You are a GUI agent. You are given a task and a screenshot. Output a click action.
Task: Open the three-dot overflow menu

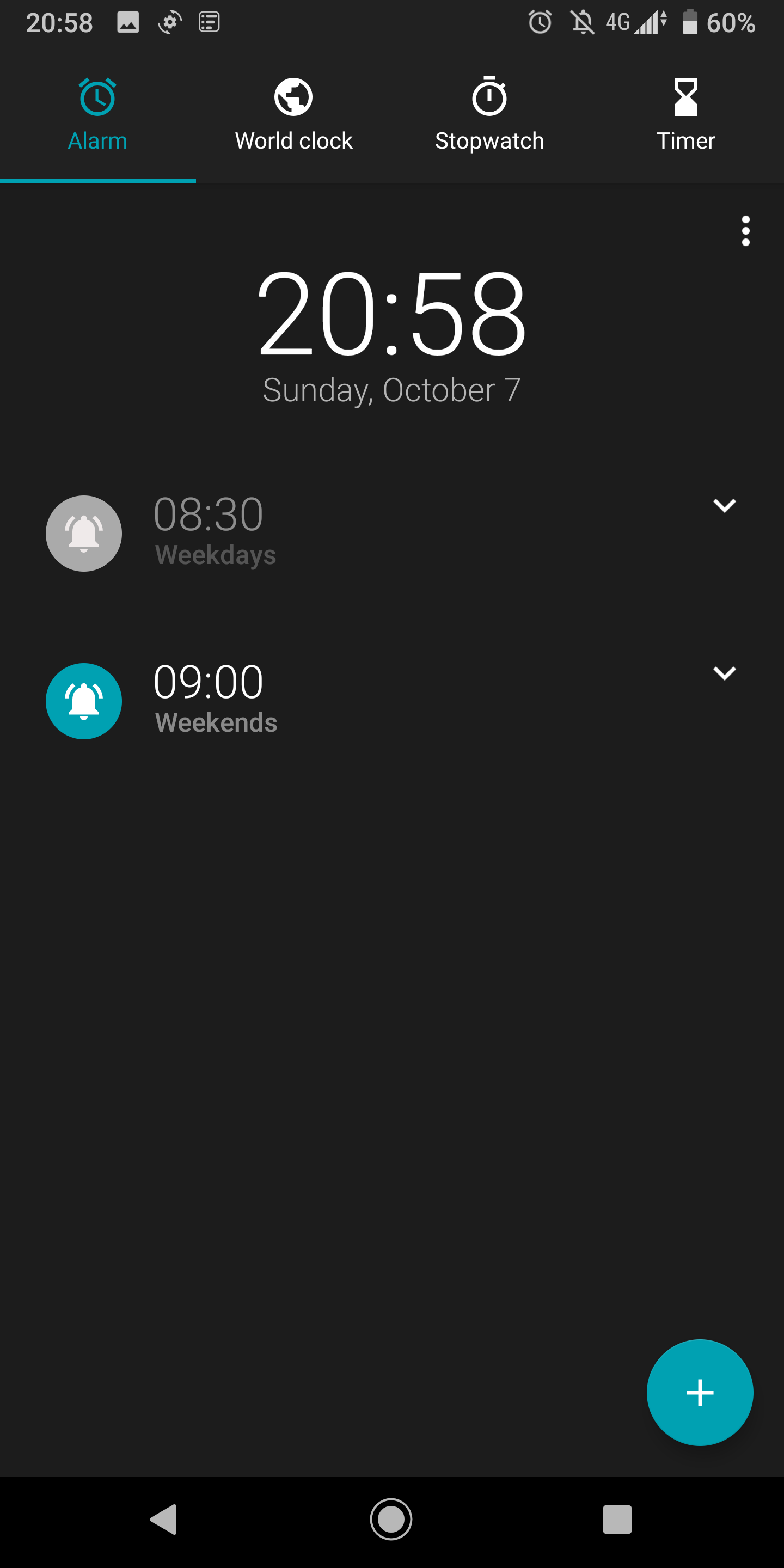[745, 231]
